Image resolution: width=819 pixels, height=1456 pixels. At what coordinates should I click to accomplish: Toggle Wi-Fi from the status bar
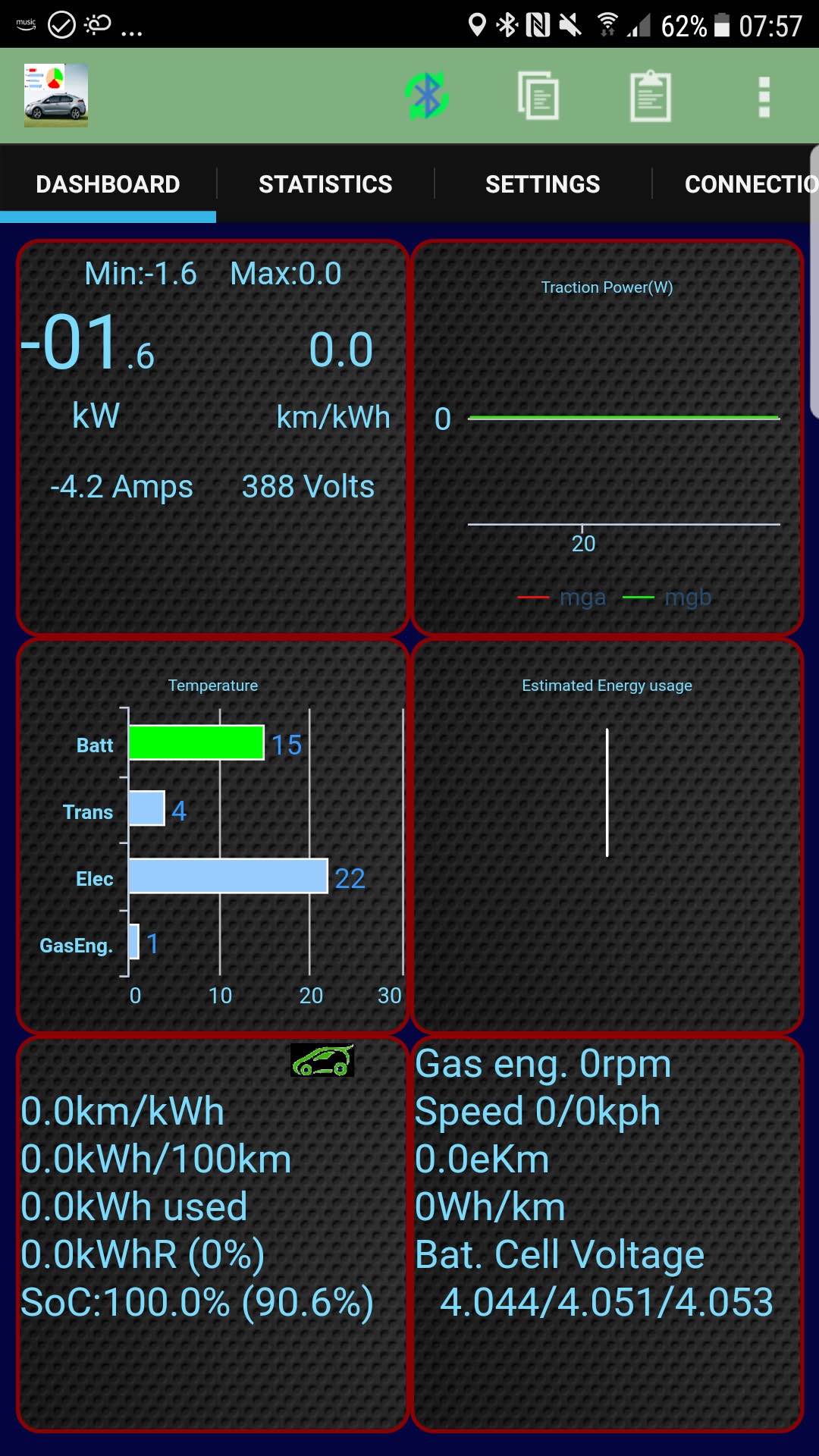click(607, 23)
